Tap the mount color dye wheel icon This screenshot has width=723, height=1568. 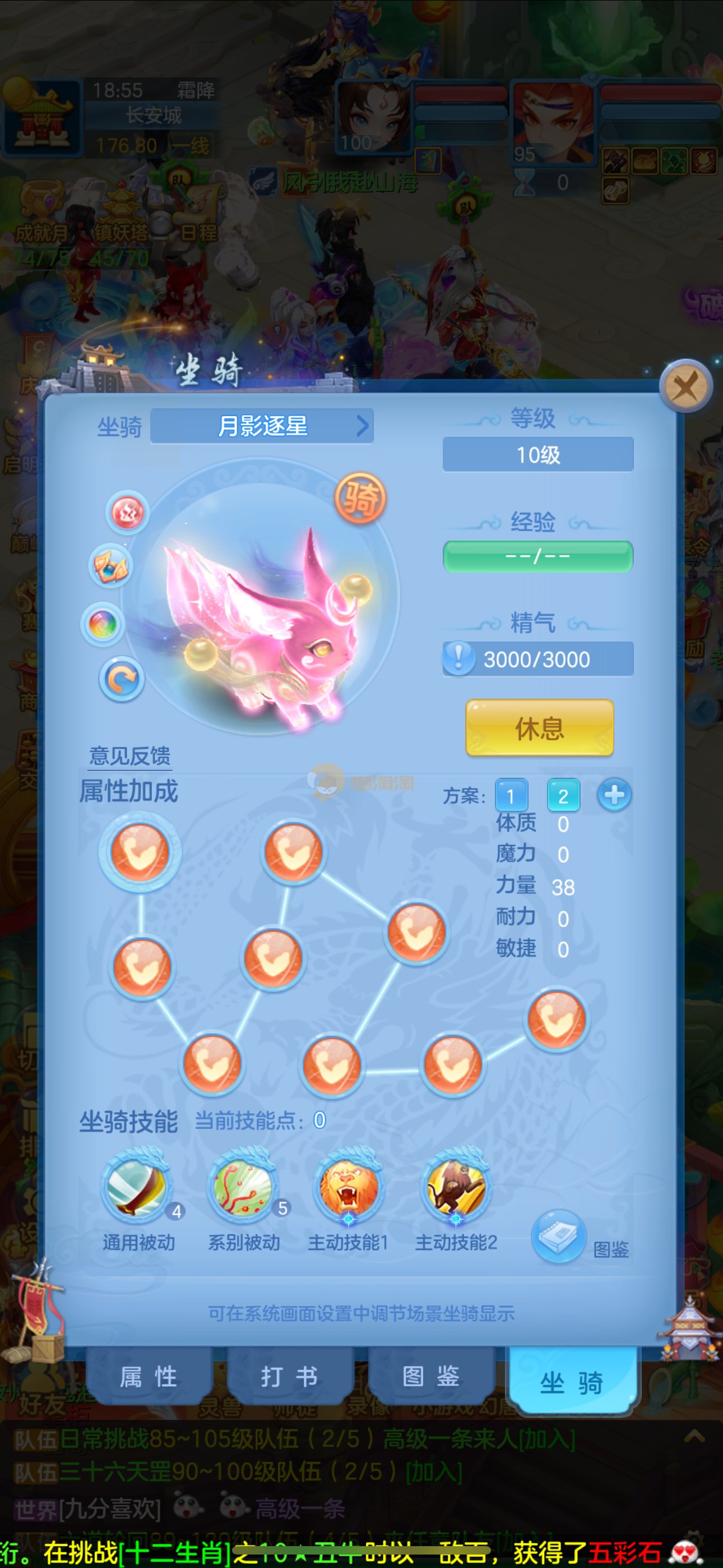pos(103,625)
